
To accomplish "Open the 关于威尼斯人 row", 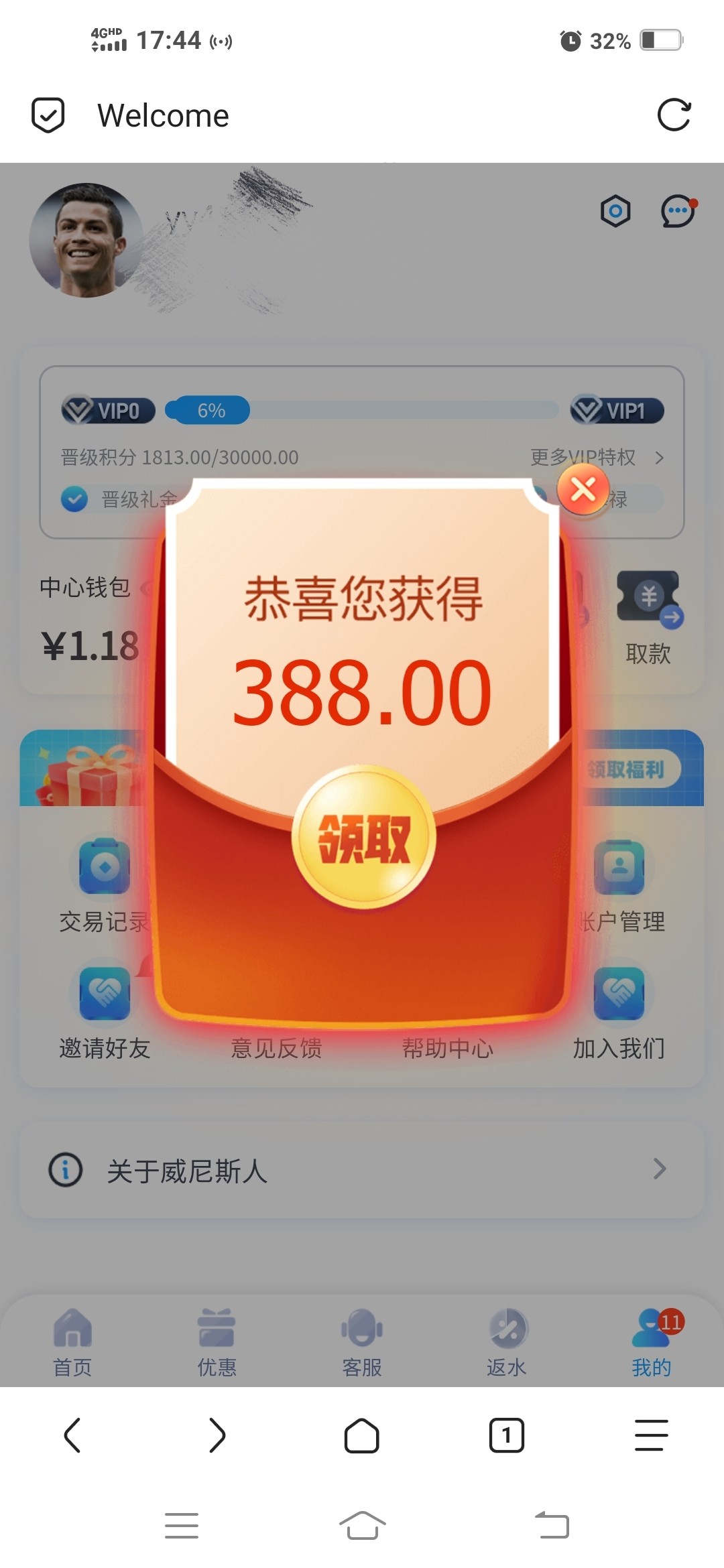I will [362, 1170].
